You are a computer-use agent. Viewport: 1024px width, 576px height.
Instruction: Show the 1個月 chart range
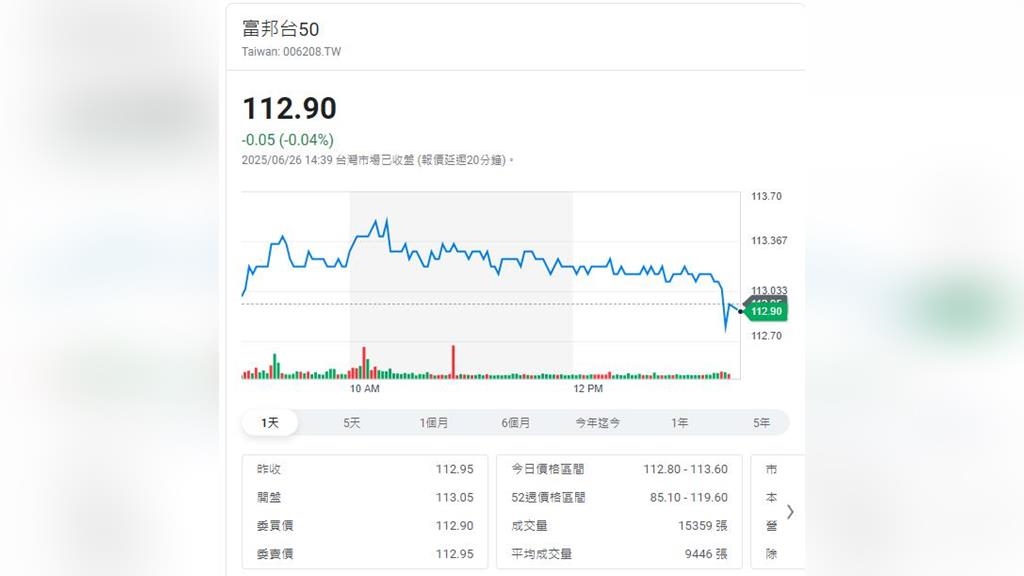pyautogui.click(x=434, y=423)
